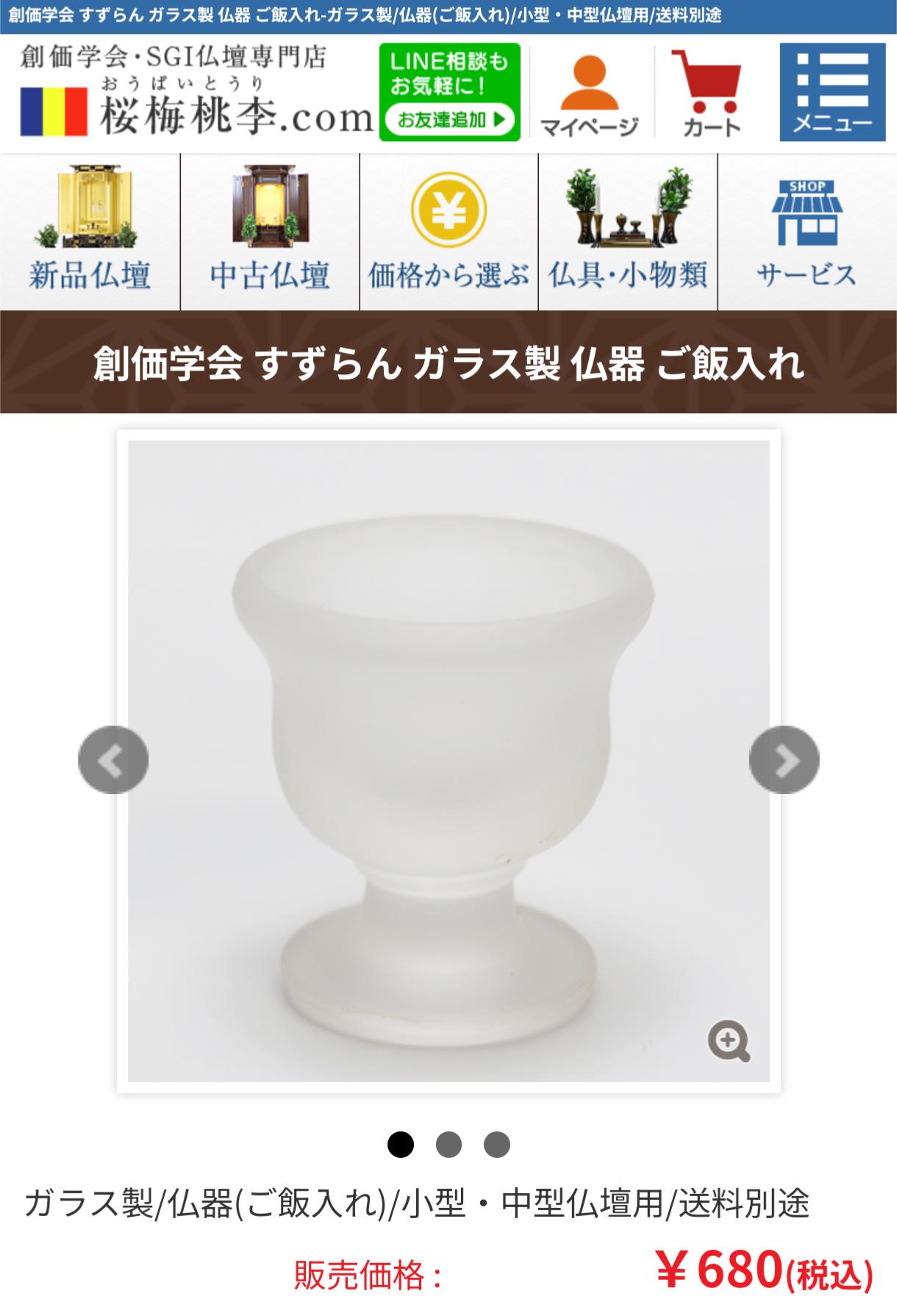Viewport: 897px width, 1316px height.
Task: Open 仏具・小物類 category
Action: point(628,232)
